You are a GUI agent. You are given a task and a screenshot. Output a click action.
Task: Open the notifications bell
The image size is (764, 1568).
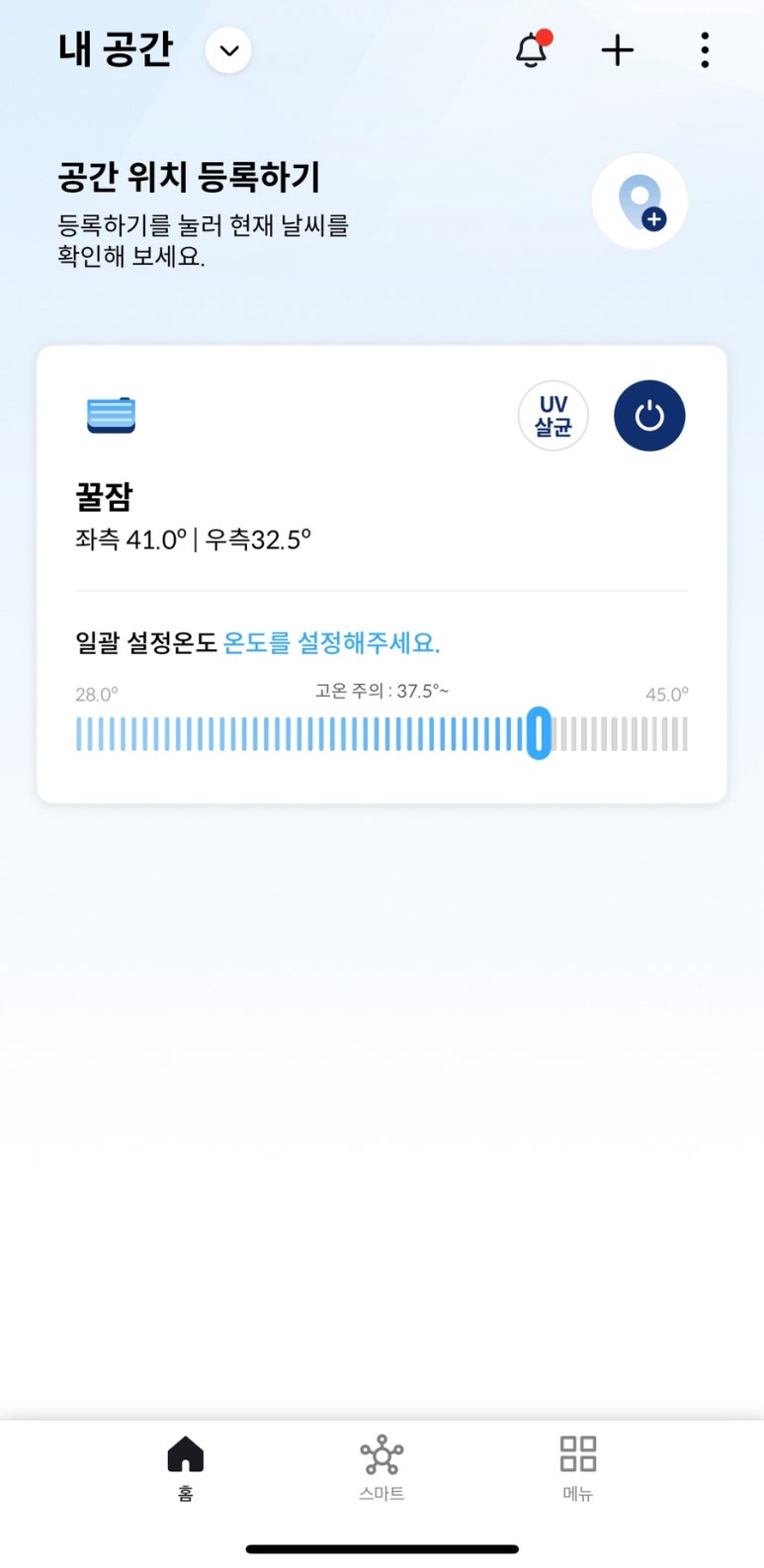(531, 49)
